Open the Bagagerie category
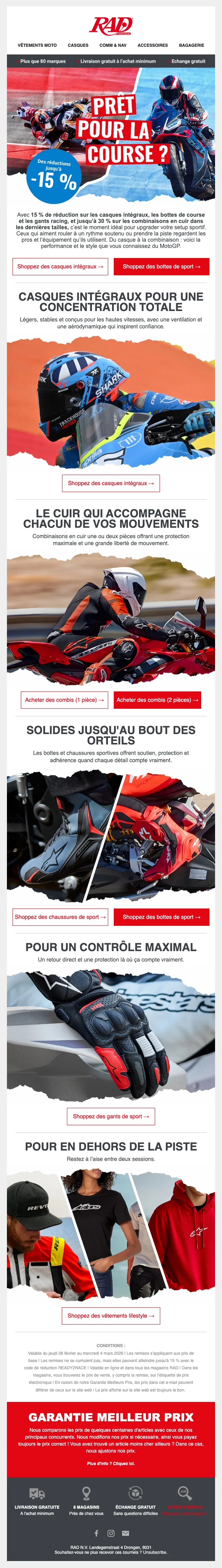222x1568 pixels. 191,45
